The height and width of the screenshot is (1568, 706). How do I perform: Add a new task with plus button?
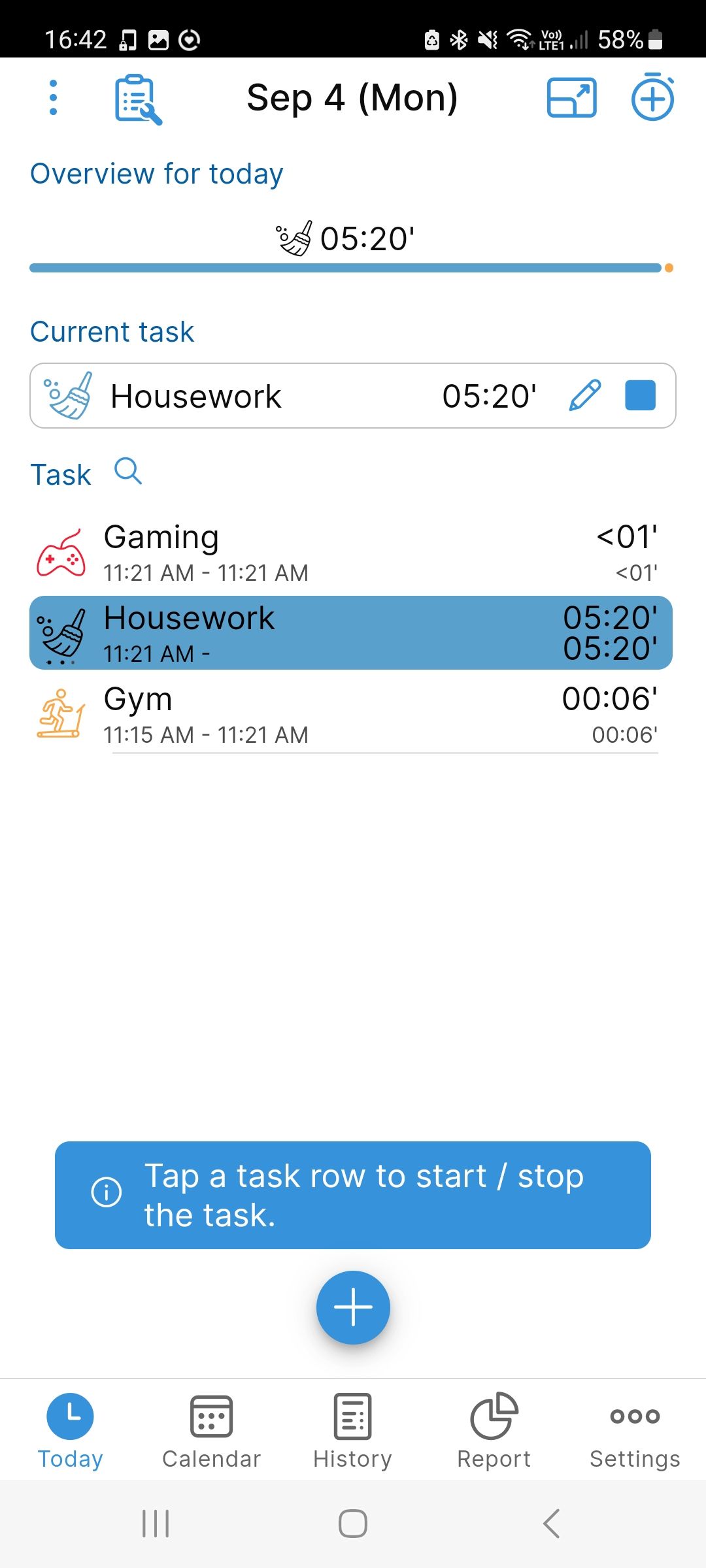353,1307
